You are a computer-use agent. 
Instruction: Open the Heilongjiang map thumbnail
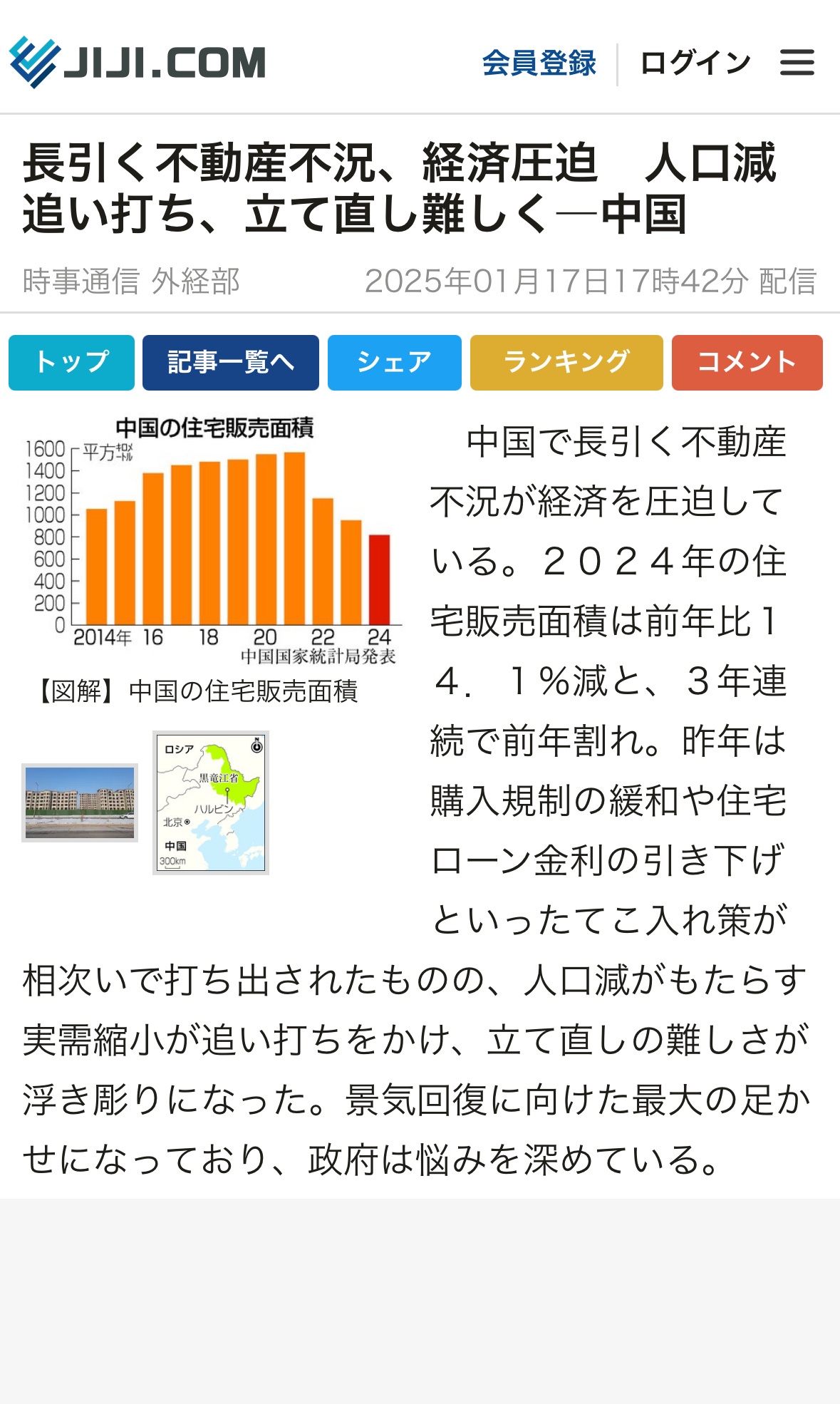click(211, 802)
